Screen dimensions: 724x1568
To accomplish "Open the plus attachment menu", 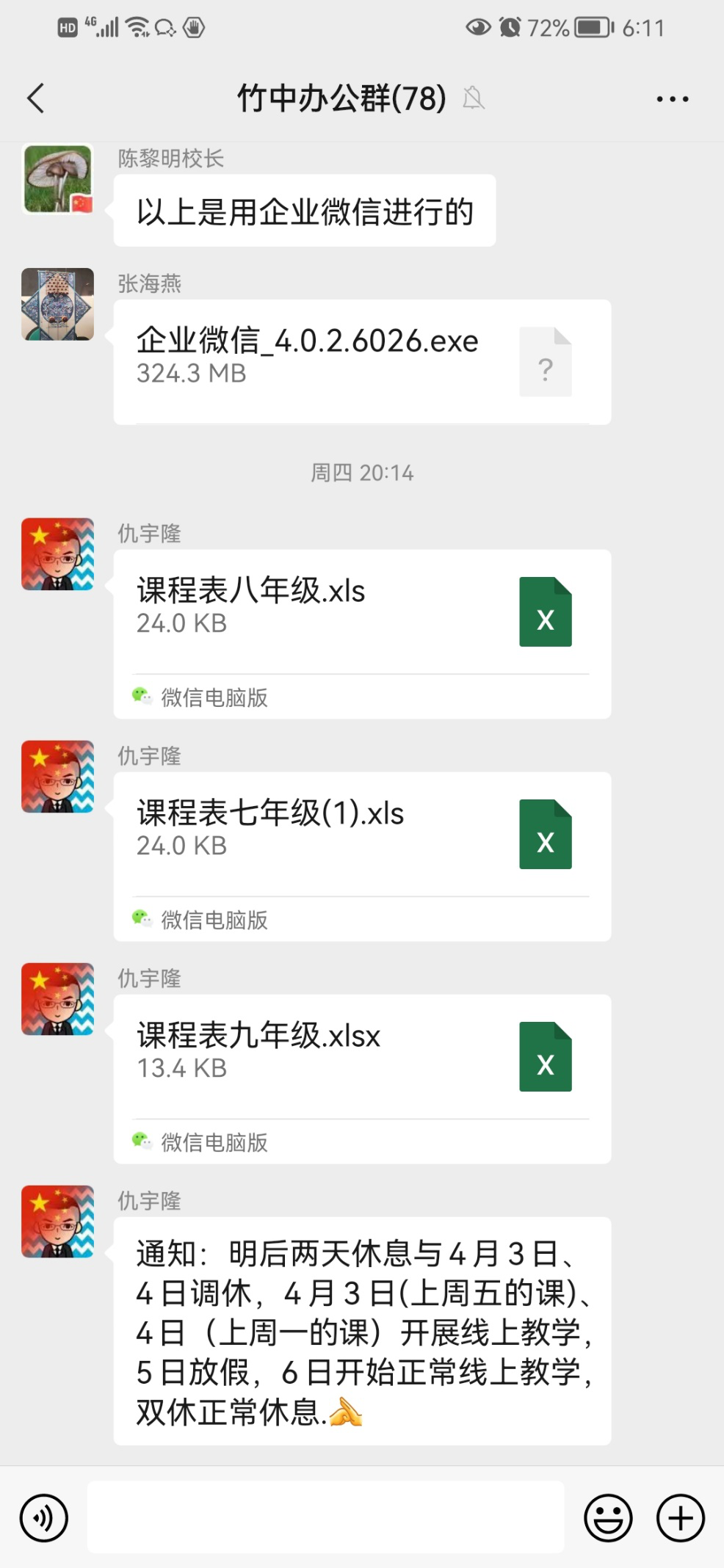I will [x=680, y=1517].
